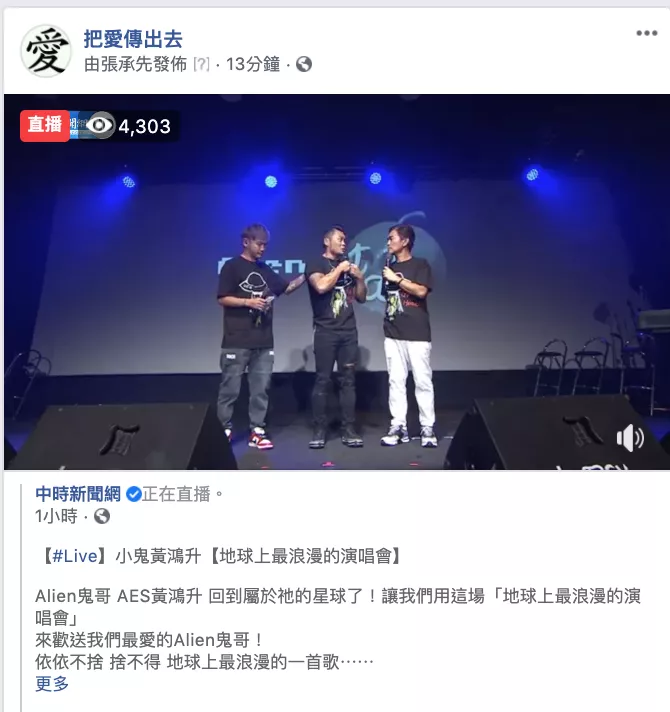The height and width of the screenshot is (712, 670).
Task: Open the publisher help [?] icon
Action: pos(200,64)
